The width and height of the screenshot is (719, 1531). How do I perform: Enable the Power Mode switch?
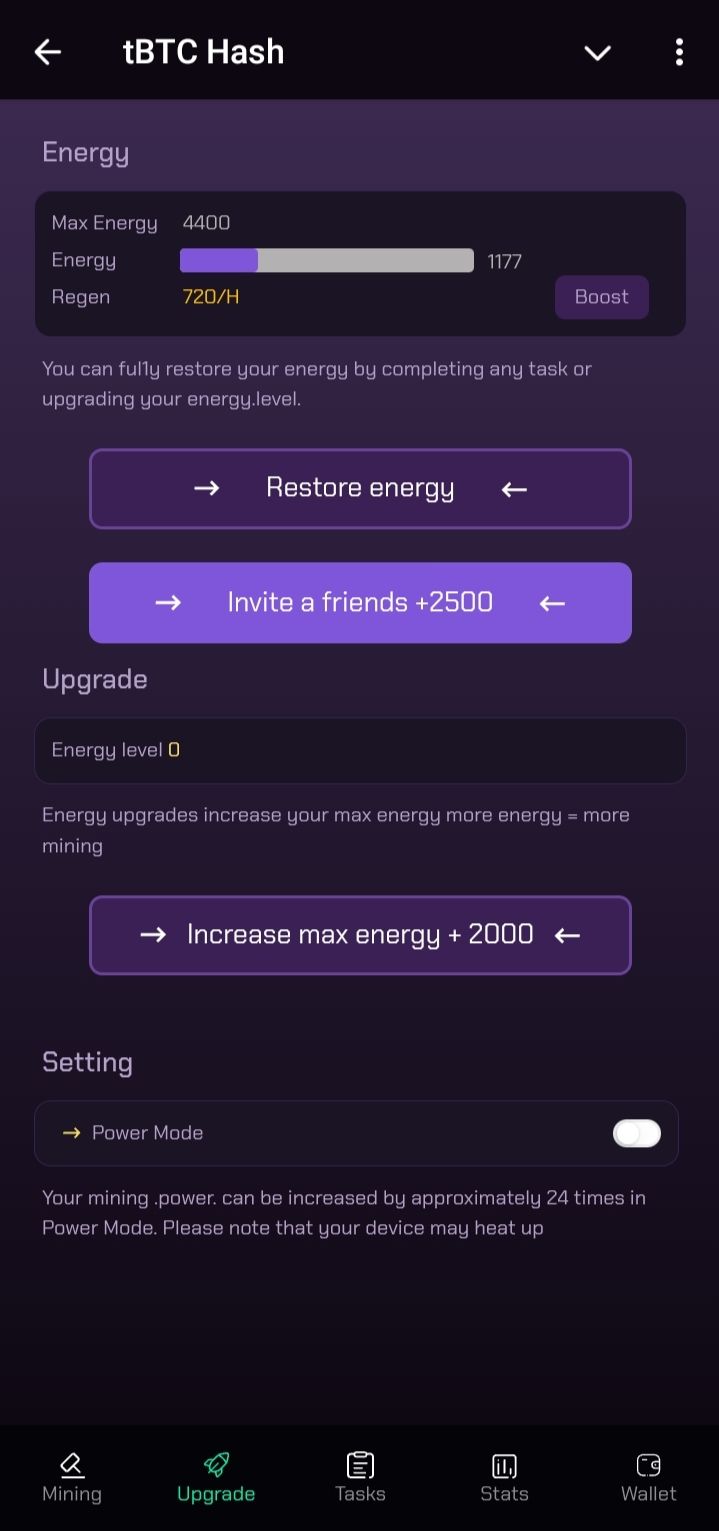coord(637,1133)
